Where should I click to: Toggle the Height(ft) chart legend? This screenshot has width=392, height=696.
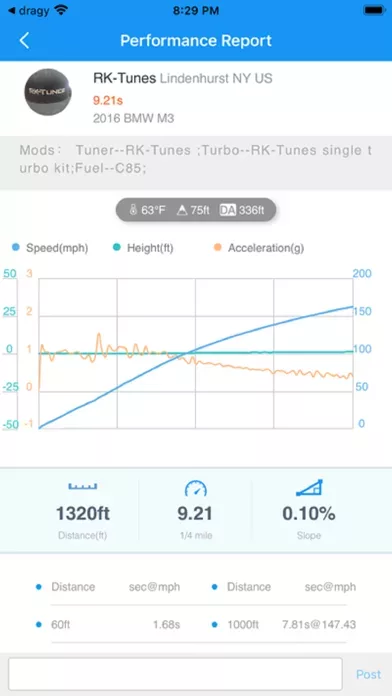143,248
